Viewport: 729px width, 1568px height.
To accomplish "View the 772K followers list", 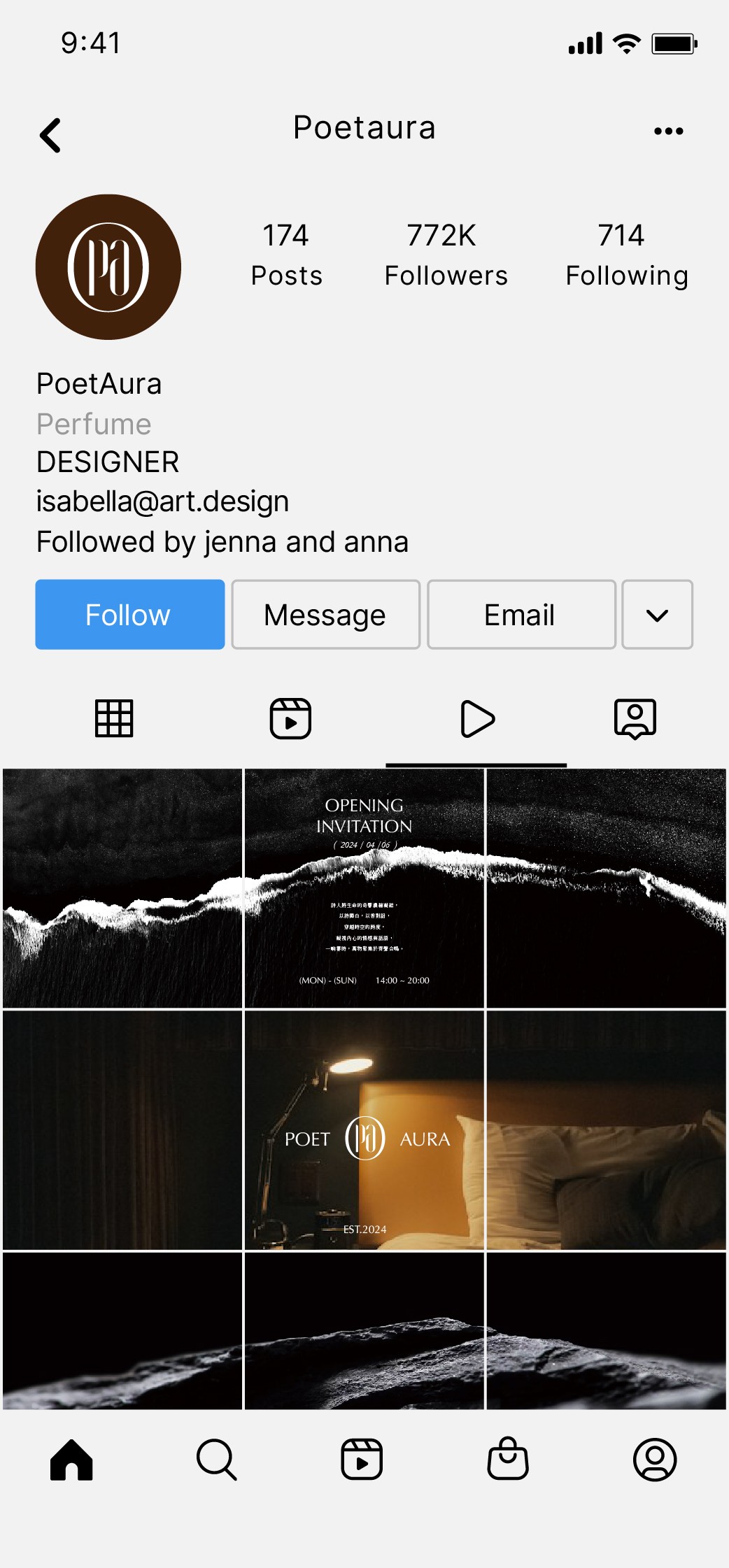I will pyautogui.click(x=446, y=255).
